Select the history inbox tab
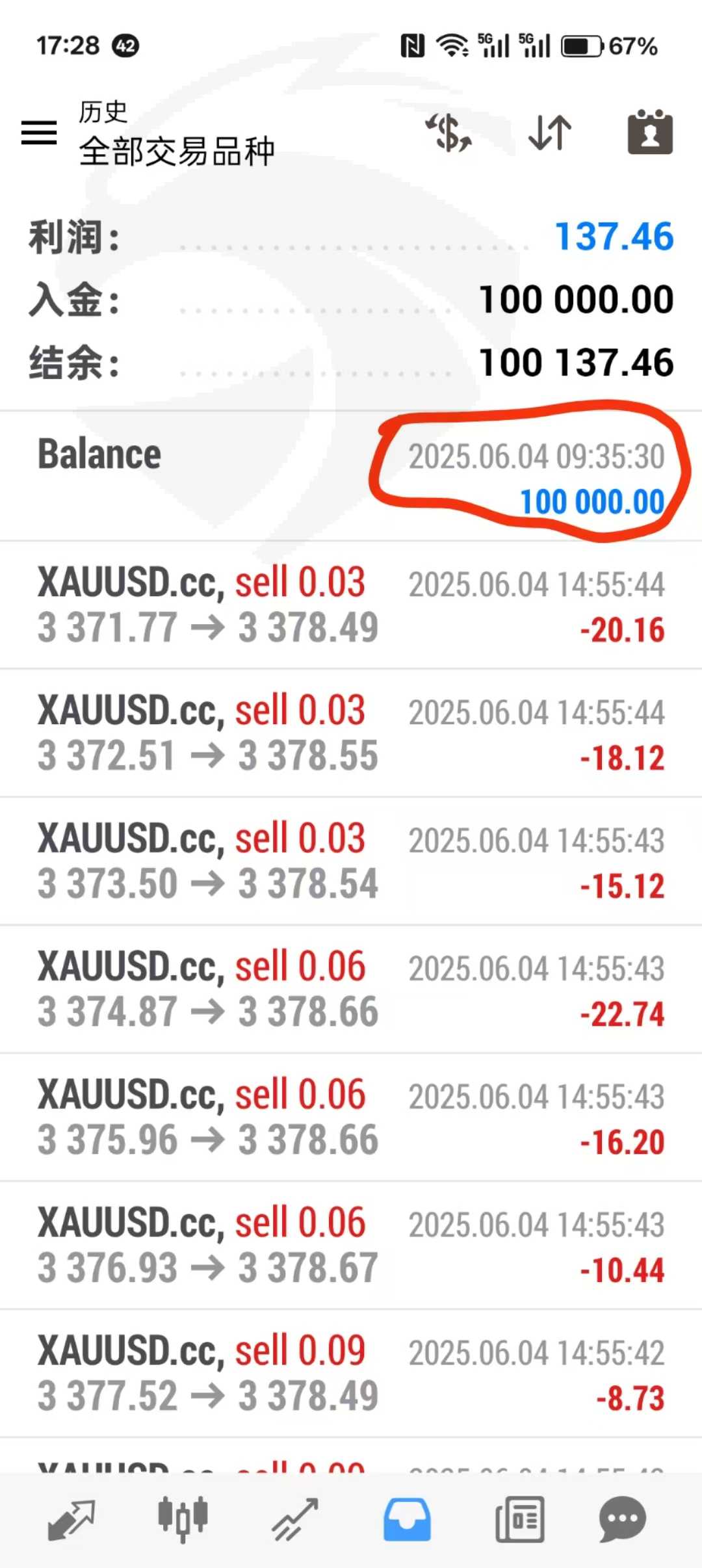Viewport: 702px width, 1568px height. click(407, 1520)
